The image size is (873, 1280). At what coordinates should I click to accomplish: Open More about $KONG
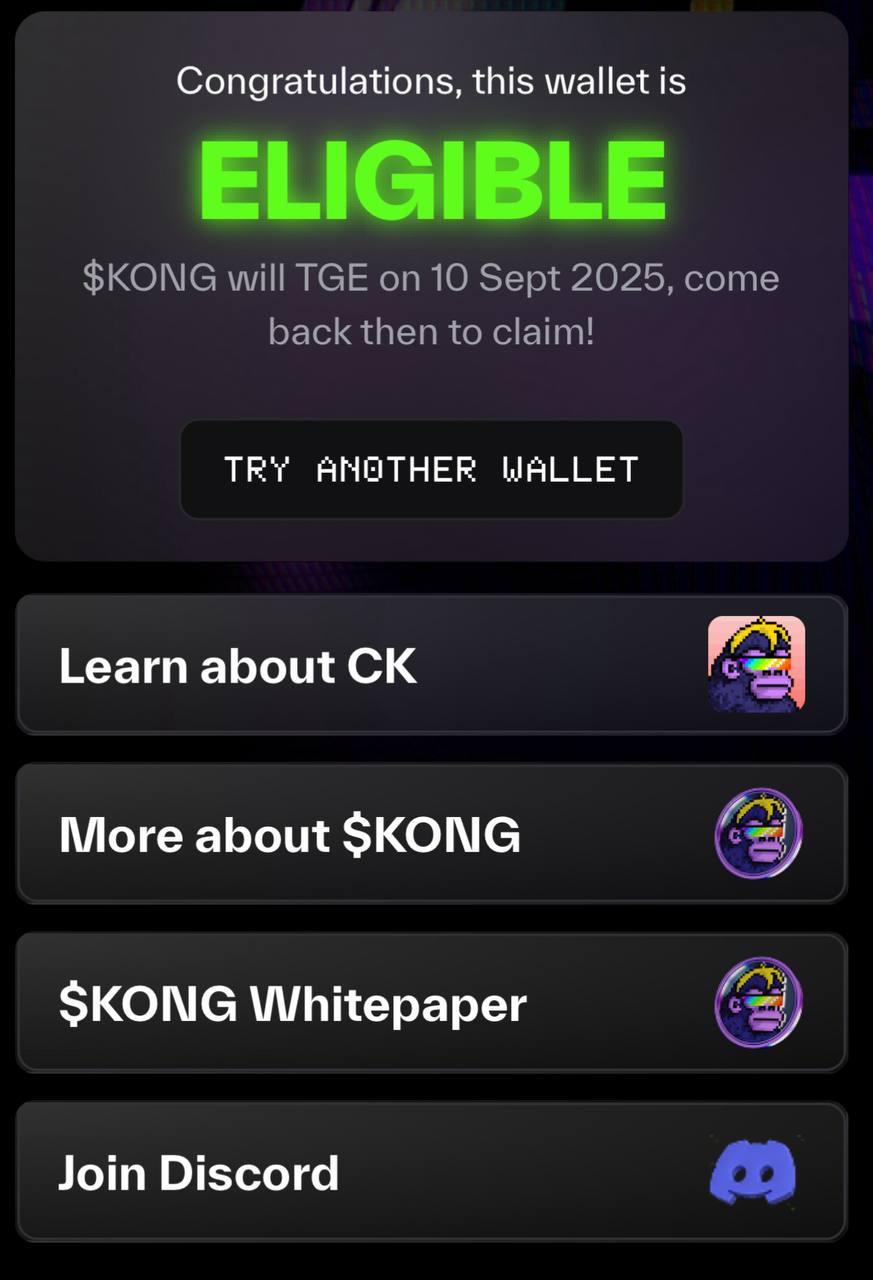[431, 834]
